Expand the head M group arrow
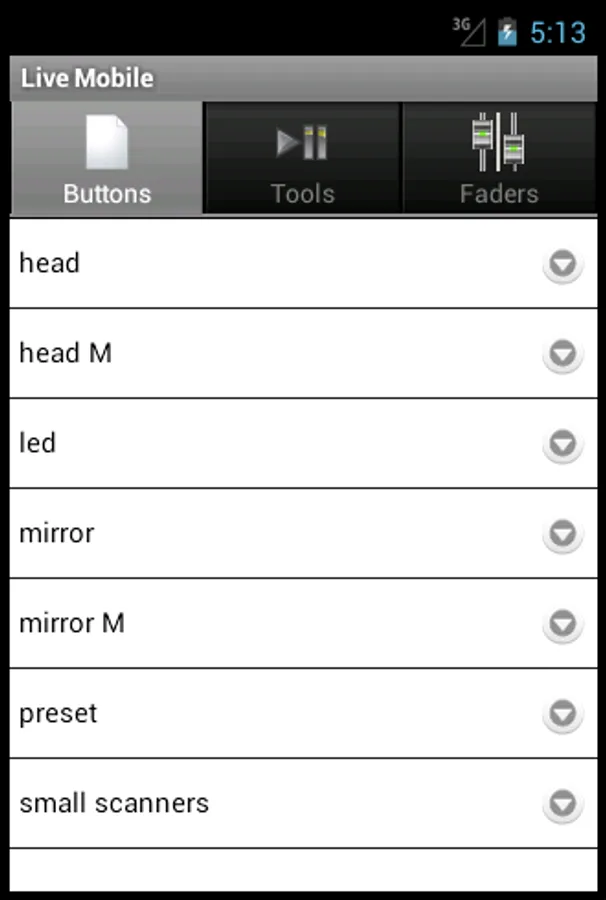Viewport: 606px width, 900px height. click(563, 354)
